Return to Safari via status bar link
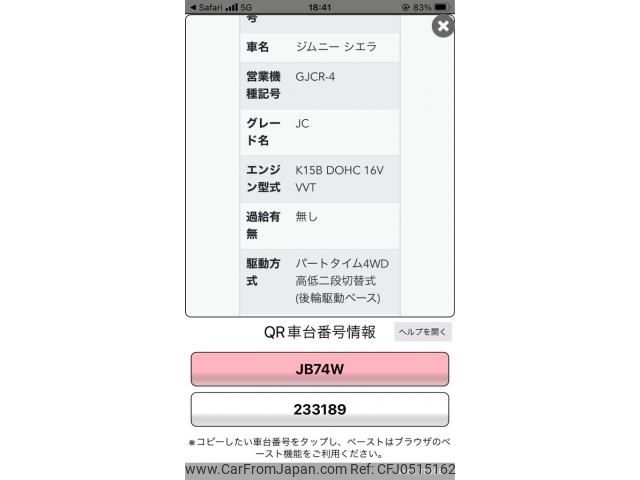 point(207,6)
